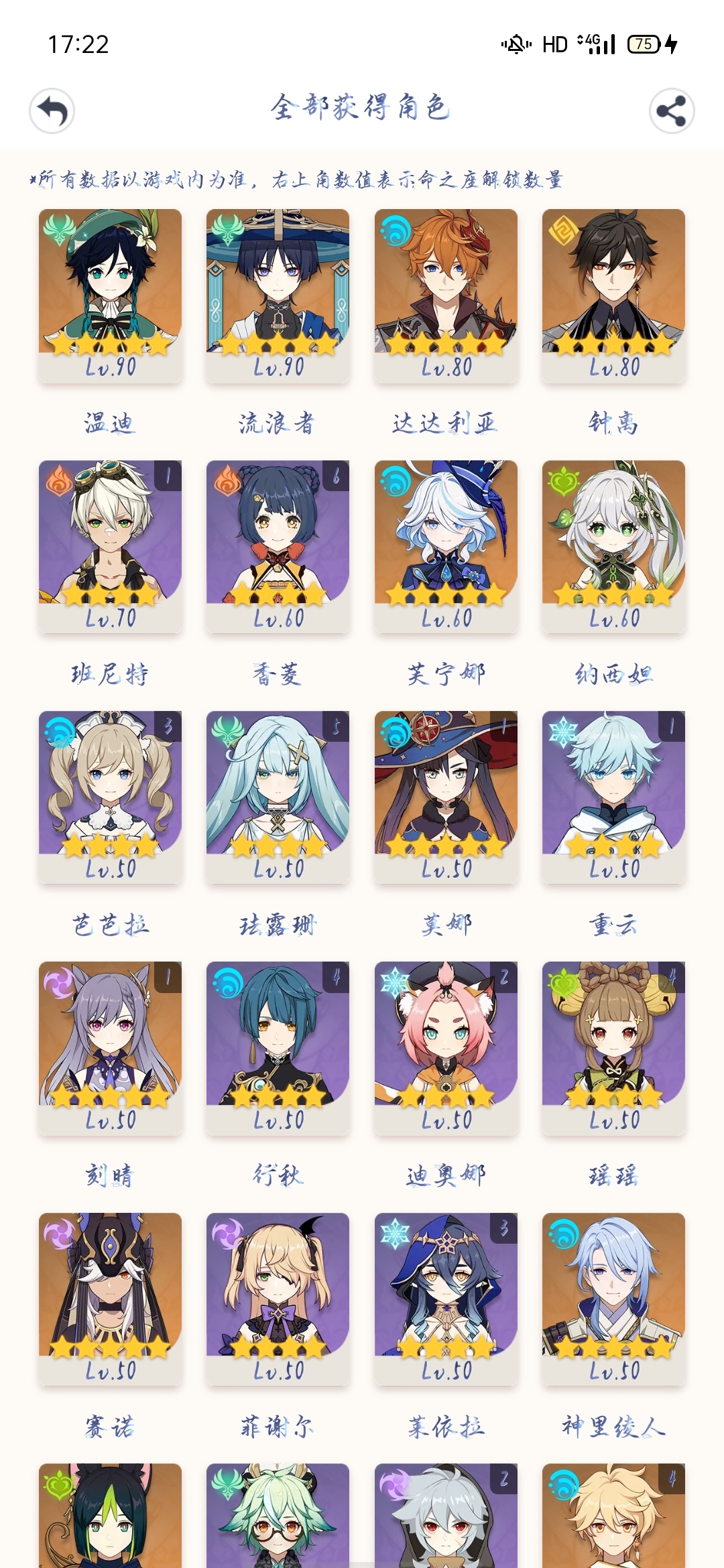Tap the 珐露珊 character card

tap(278, 797)
